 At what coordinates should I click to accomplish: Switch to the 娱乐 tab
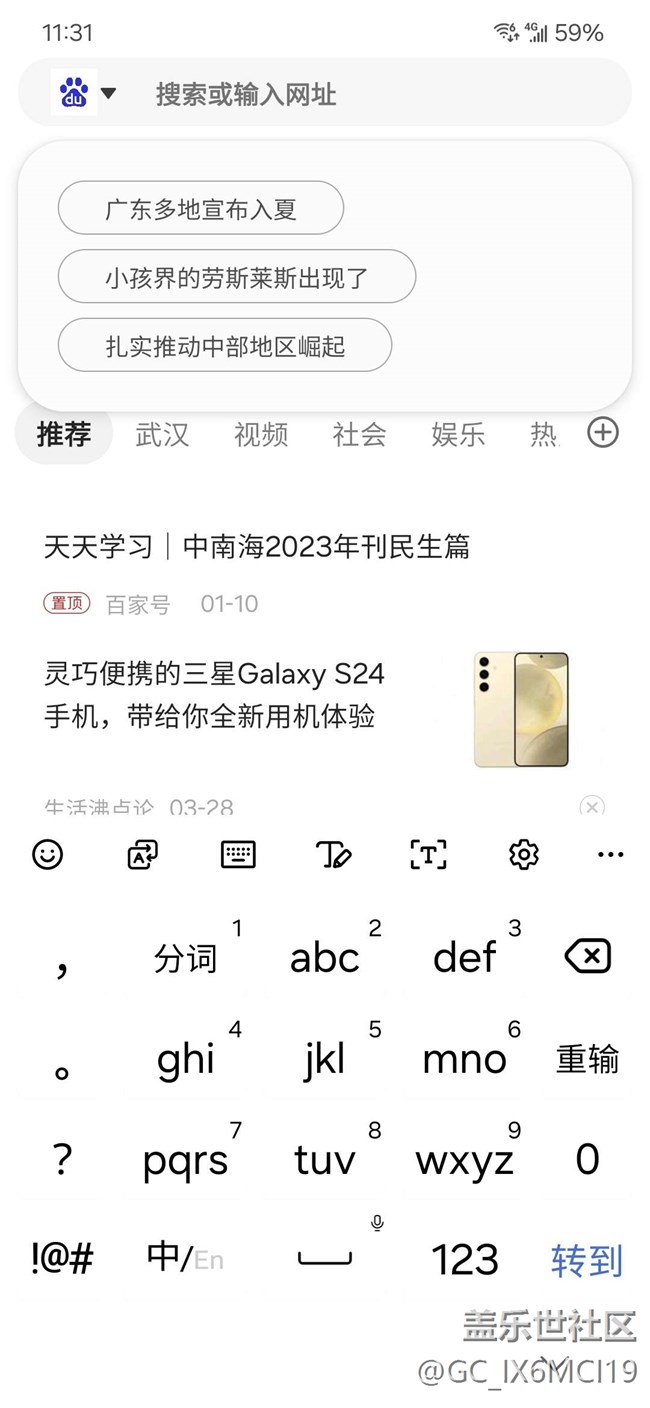458,434
